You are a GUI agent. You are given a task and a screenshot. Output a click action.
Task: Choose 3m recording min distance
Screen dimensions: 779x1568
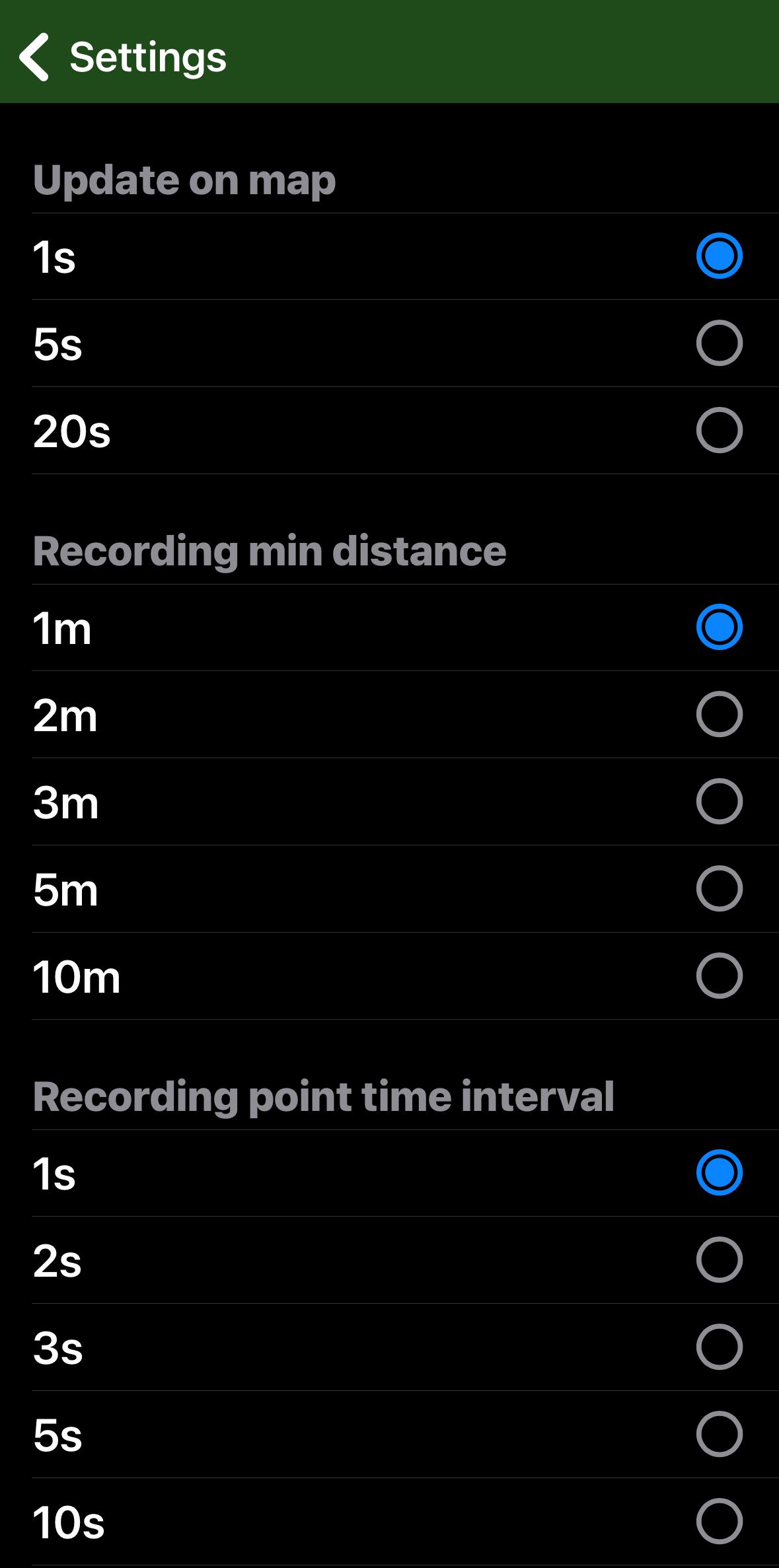[x=719, y=802]
